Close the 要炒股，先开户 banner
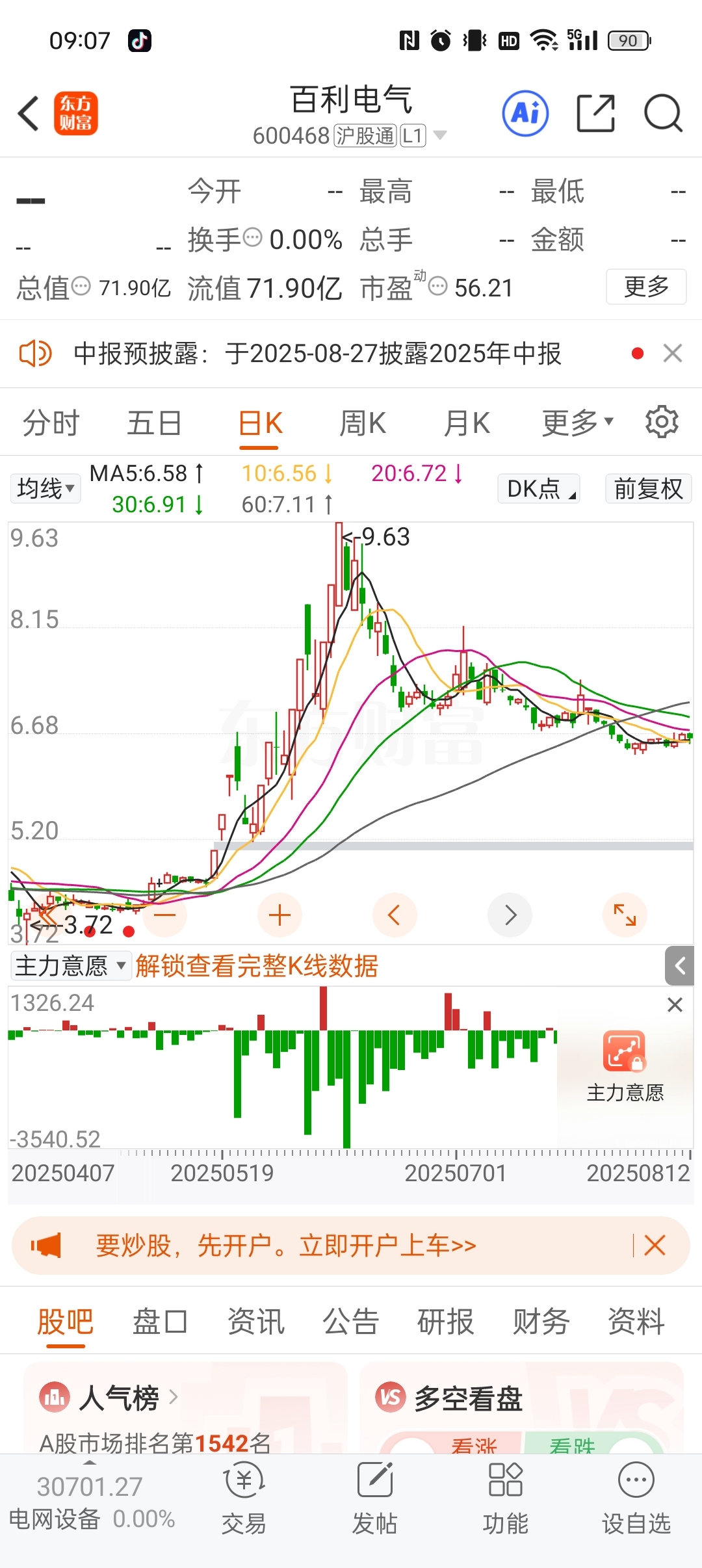The width and height of the screenshot is (702, 1568). tap(655, 1246)
